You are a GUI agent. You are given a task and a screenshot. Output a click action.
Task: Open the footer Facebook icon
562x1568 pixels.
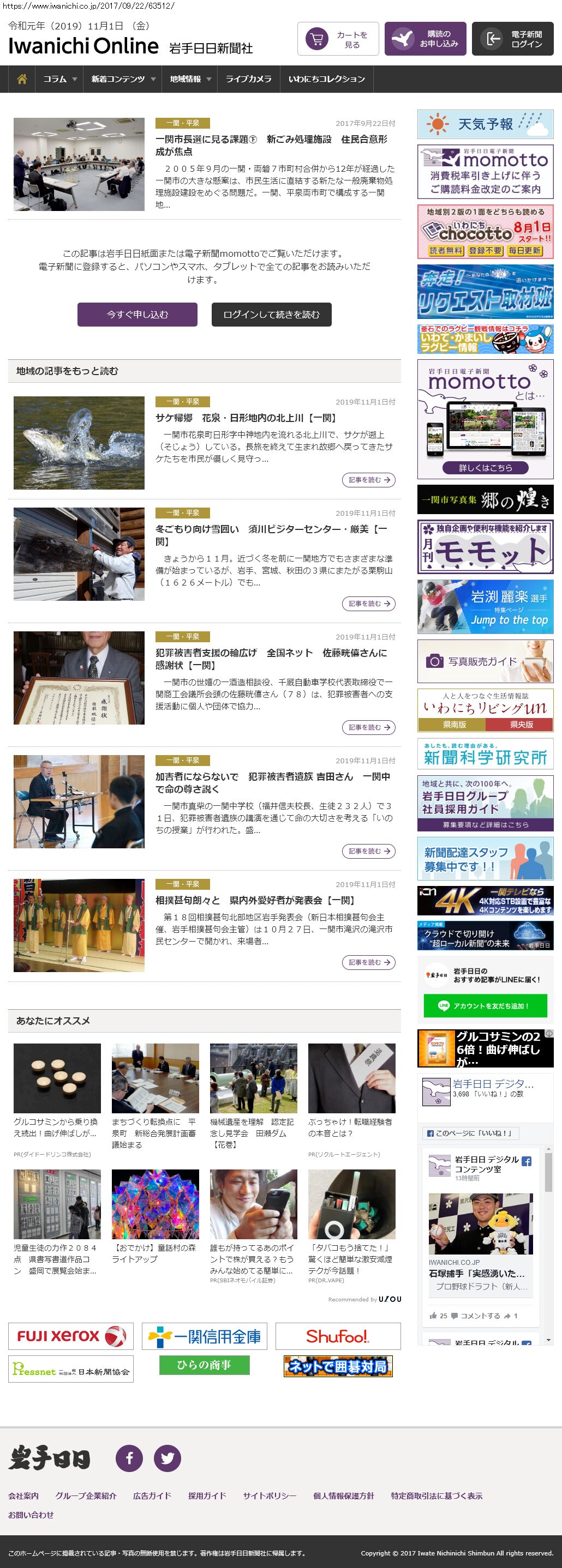(129, 1458)
